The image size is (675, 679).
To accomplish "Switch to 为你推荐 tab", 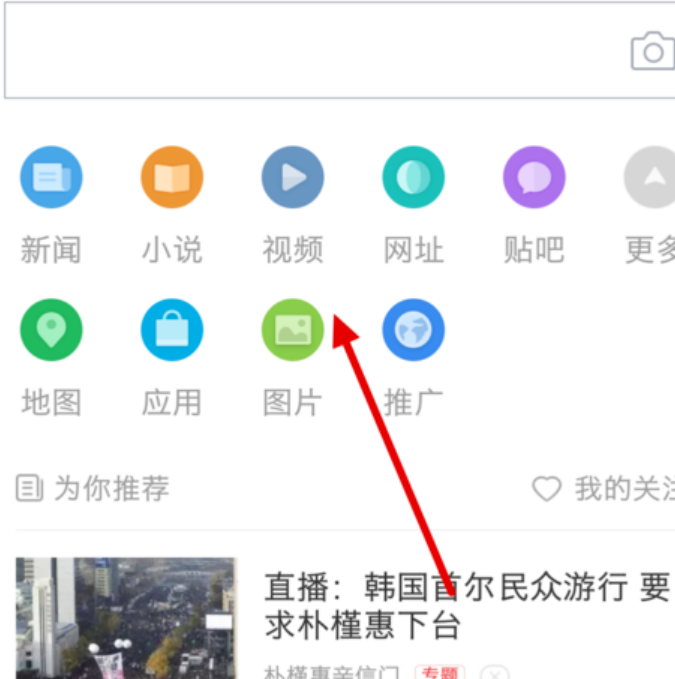I will pyautogui.click(x=94, y=488).
